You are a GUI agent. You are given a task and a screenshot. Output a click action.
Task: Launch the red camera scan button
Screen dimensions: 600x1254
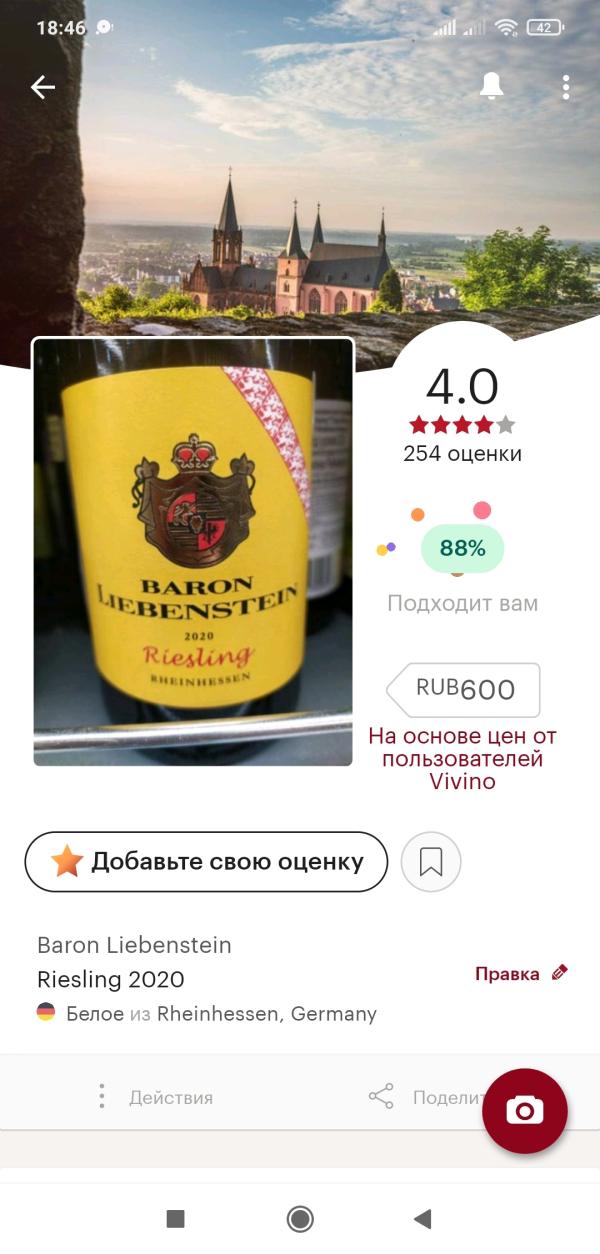525,1110
